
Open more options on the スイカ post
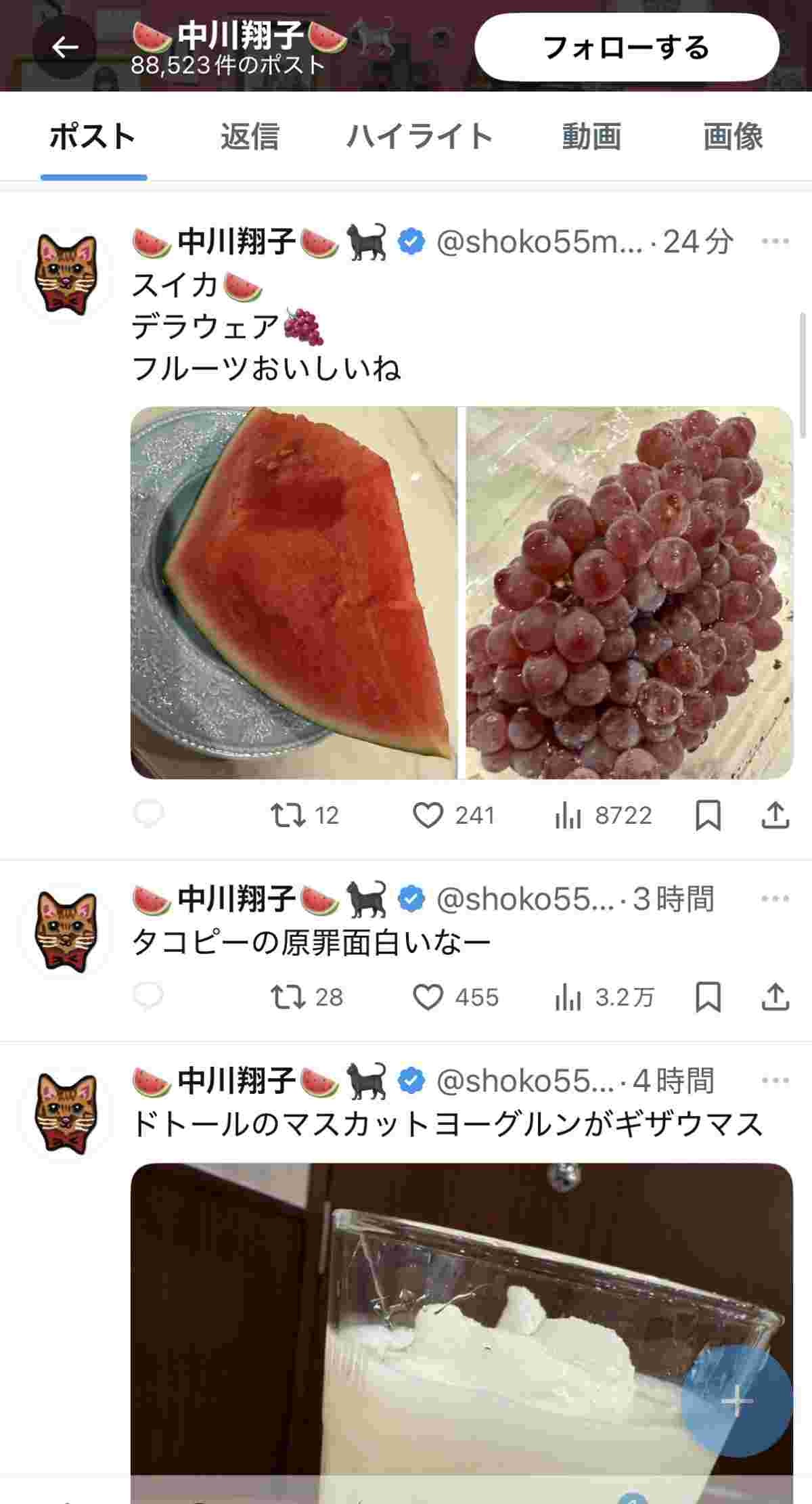(x=775, y=241)
